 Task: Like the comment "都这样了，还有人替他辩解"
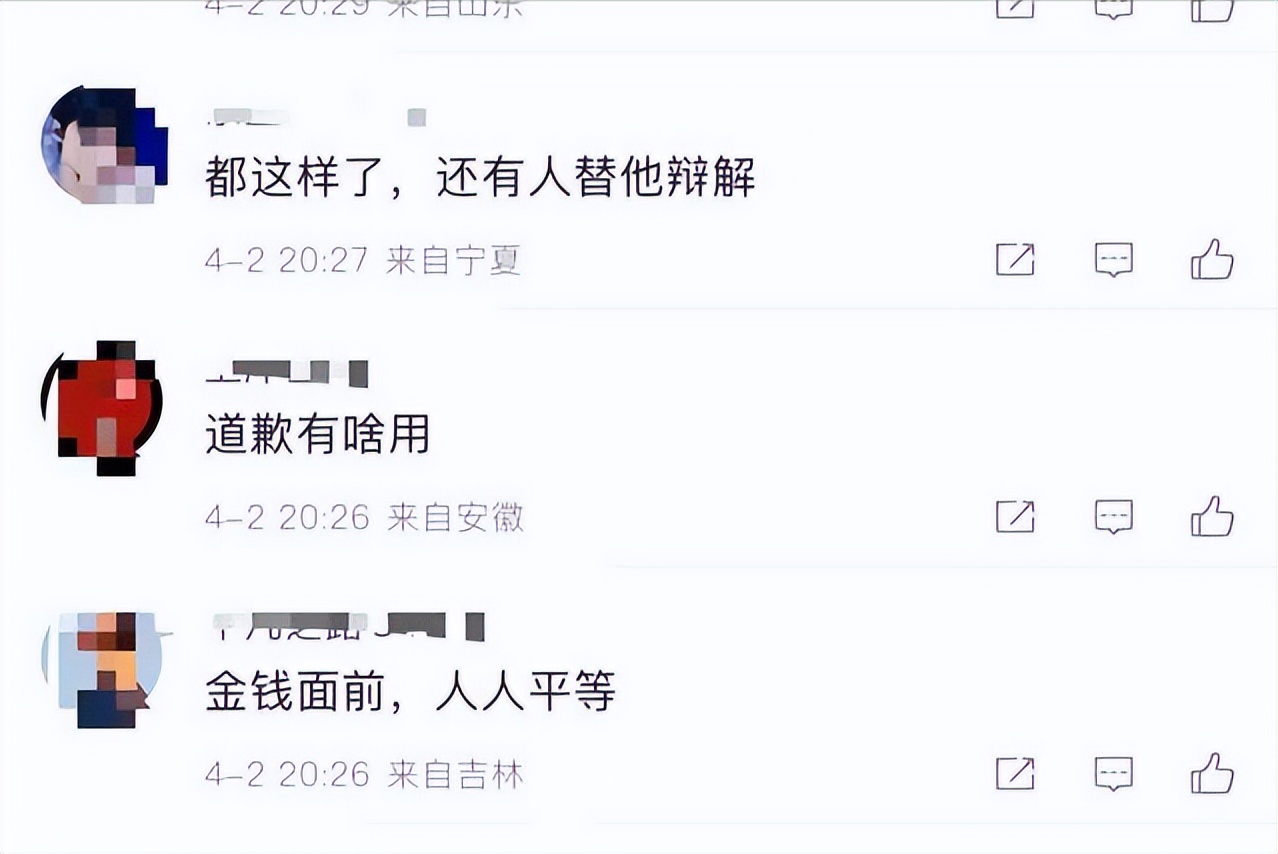(1212, 260)
